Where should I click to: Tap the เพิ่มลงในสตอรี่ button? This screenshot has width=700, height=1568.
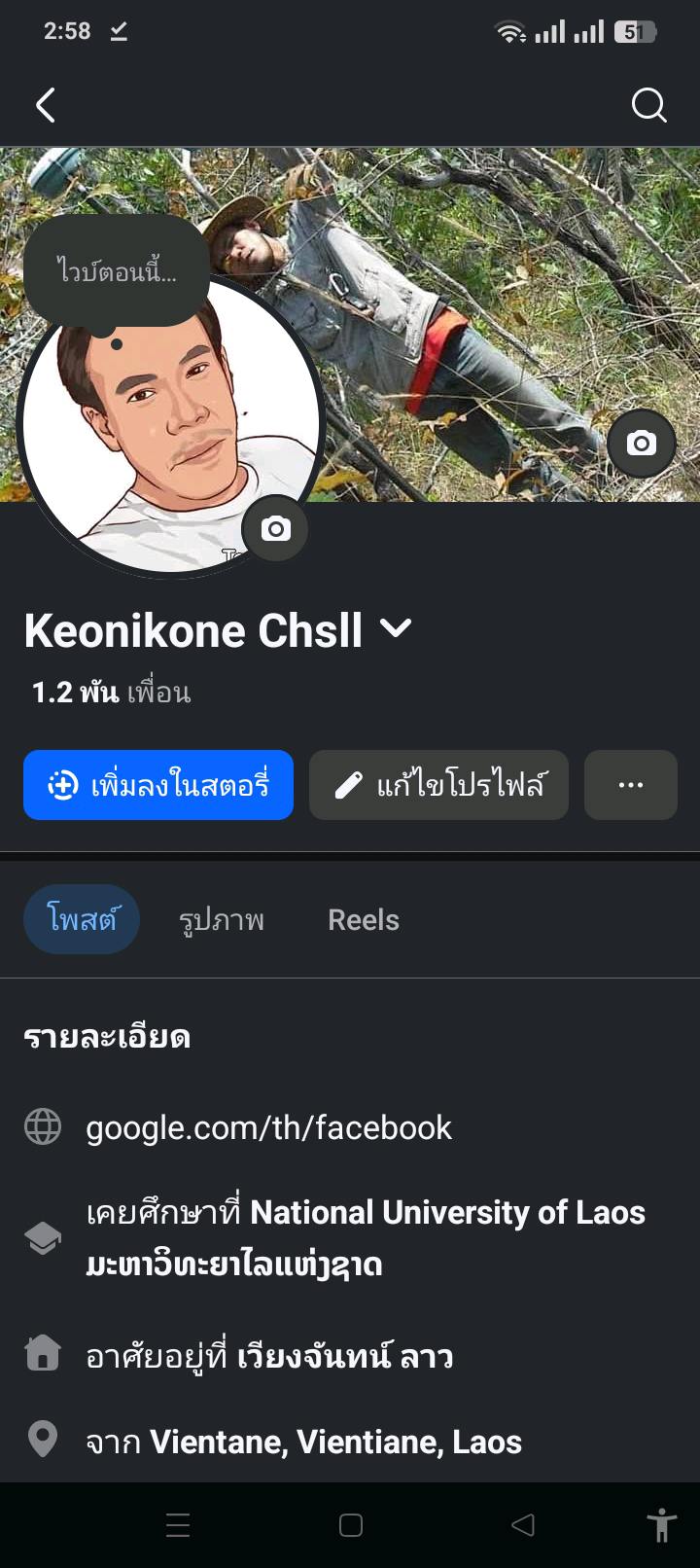click(158, 785)
